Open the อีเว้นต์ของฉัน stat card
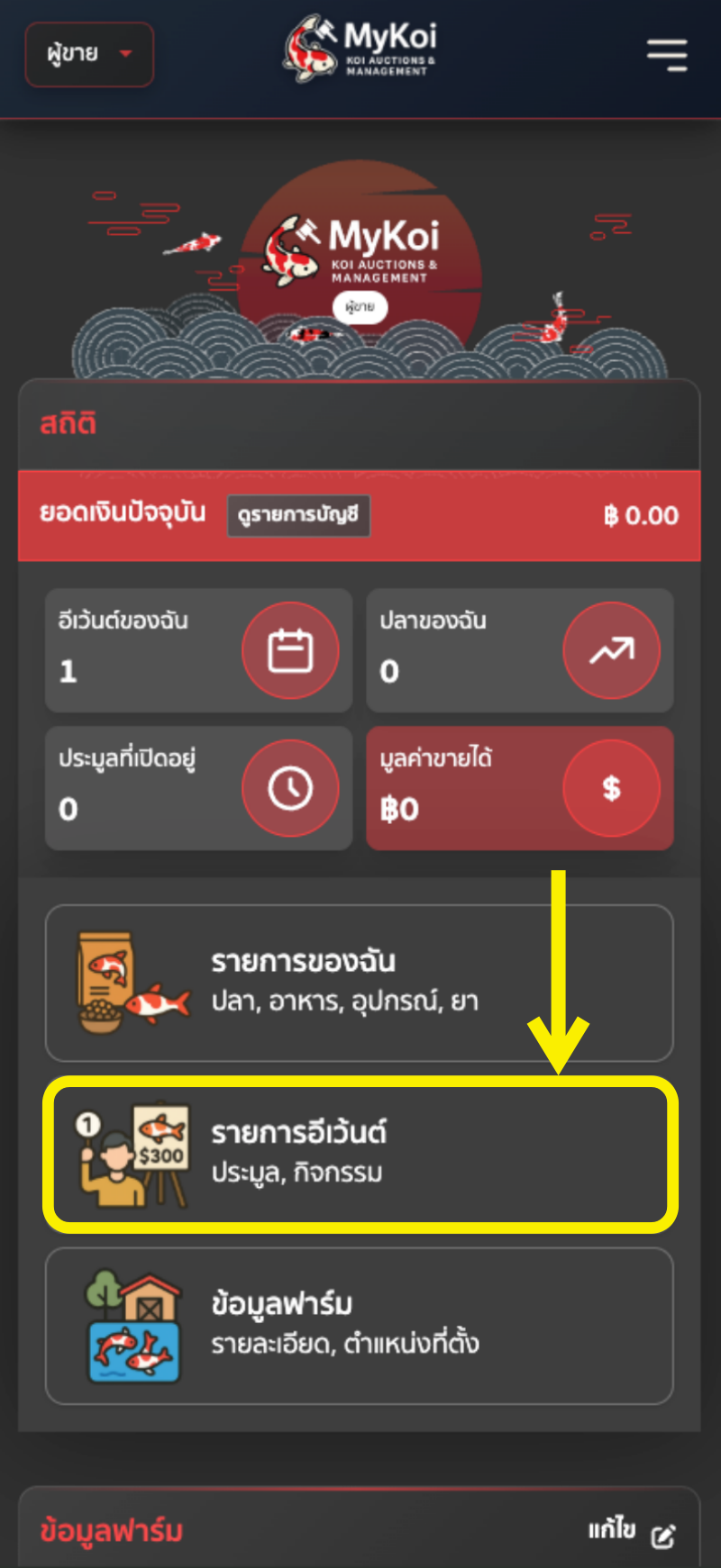The height and width of the screenshot is (1568, 721). coord(198,650)
